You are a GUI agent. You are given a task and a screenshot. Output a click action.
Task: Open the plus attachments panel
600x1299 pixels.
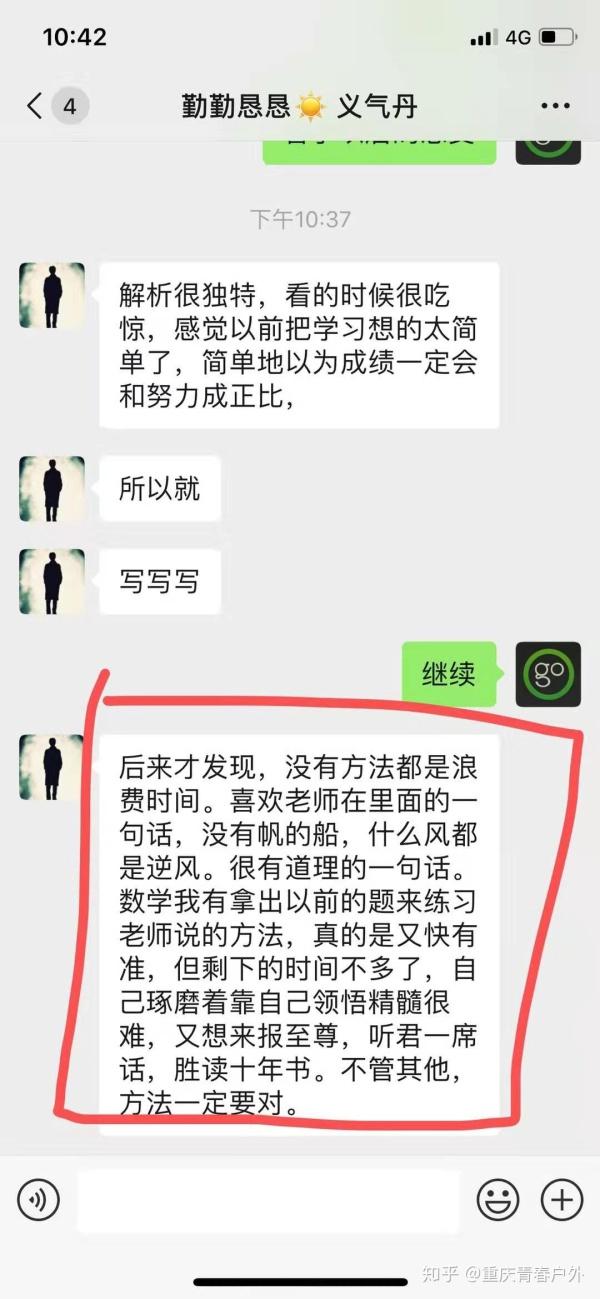point(561,1198)
